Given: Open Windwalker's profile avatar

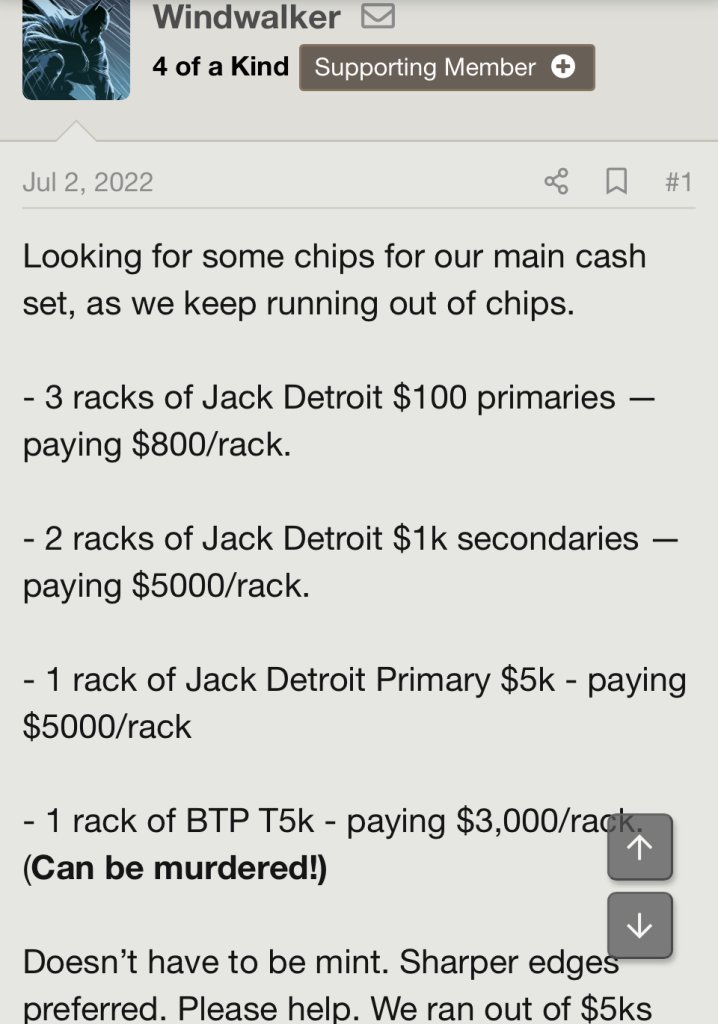Looking at the screenshot, I should (x=76, y=48).
